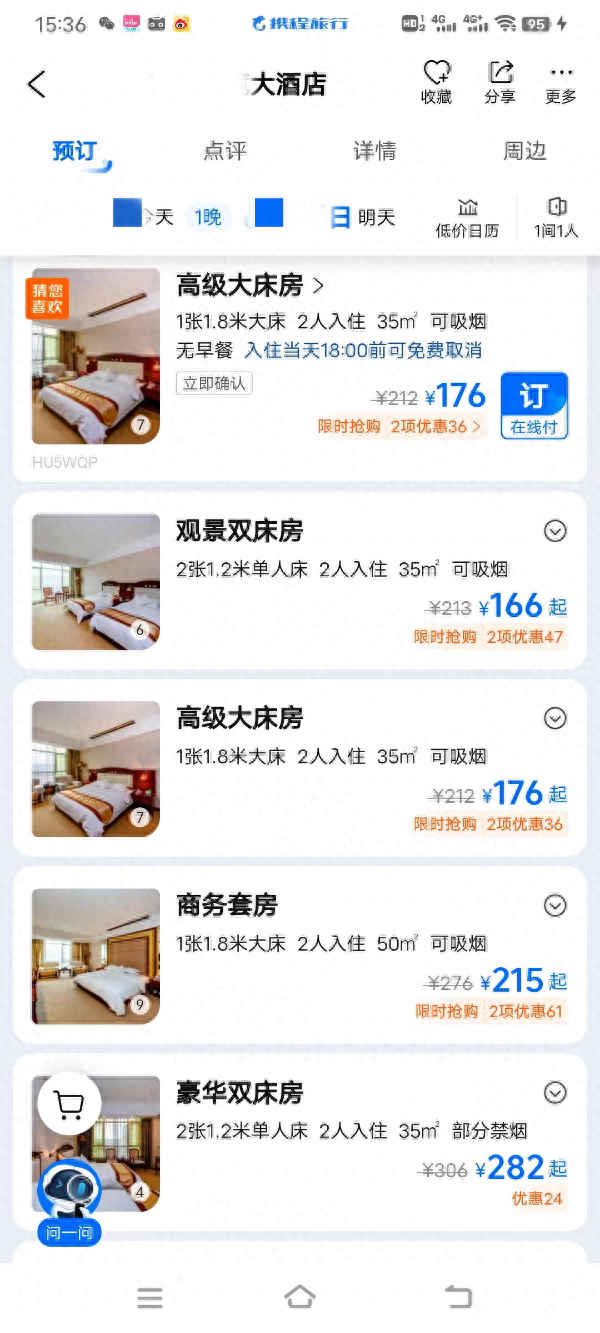Tap the system home button
600x1333 pixels.
299,1297
